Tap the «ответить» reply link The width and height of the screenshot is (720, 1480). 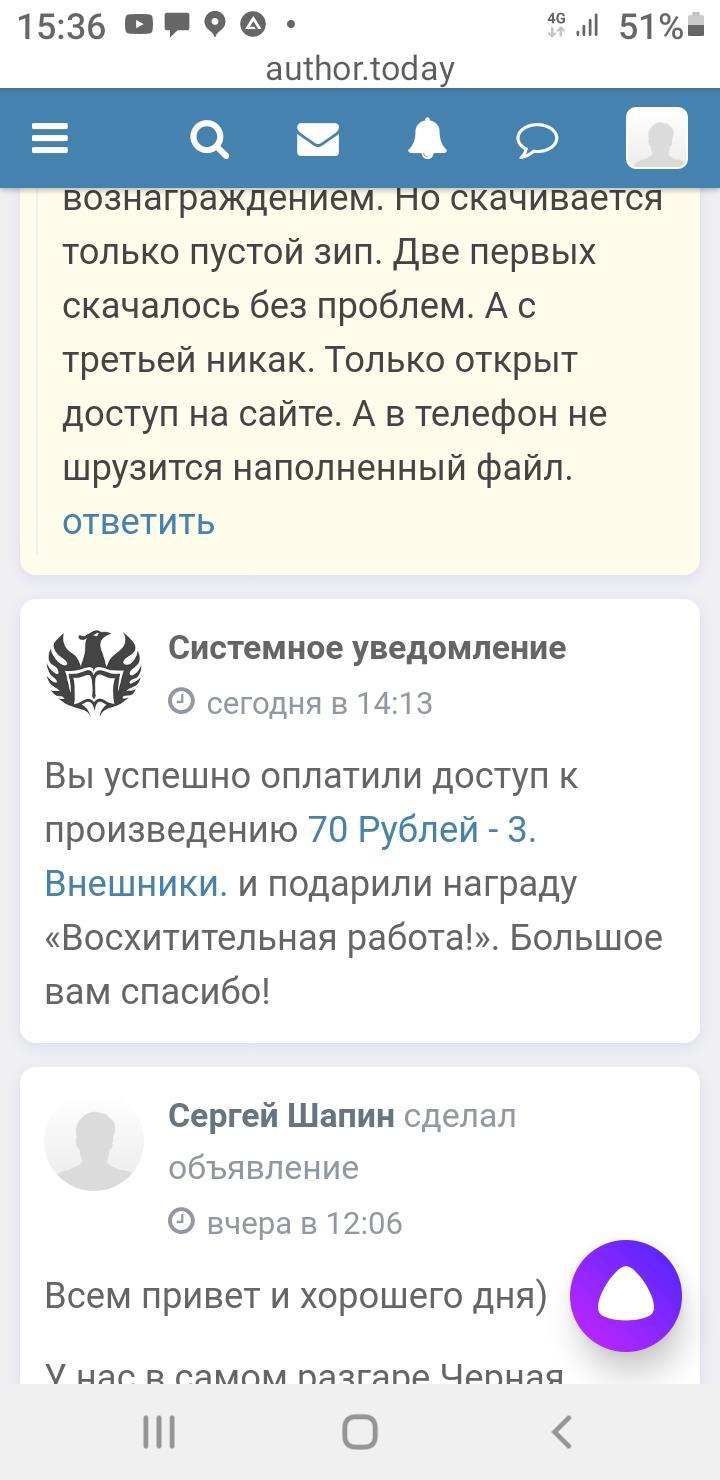(138, 521)
